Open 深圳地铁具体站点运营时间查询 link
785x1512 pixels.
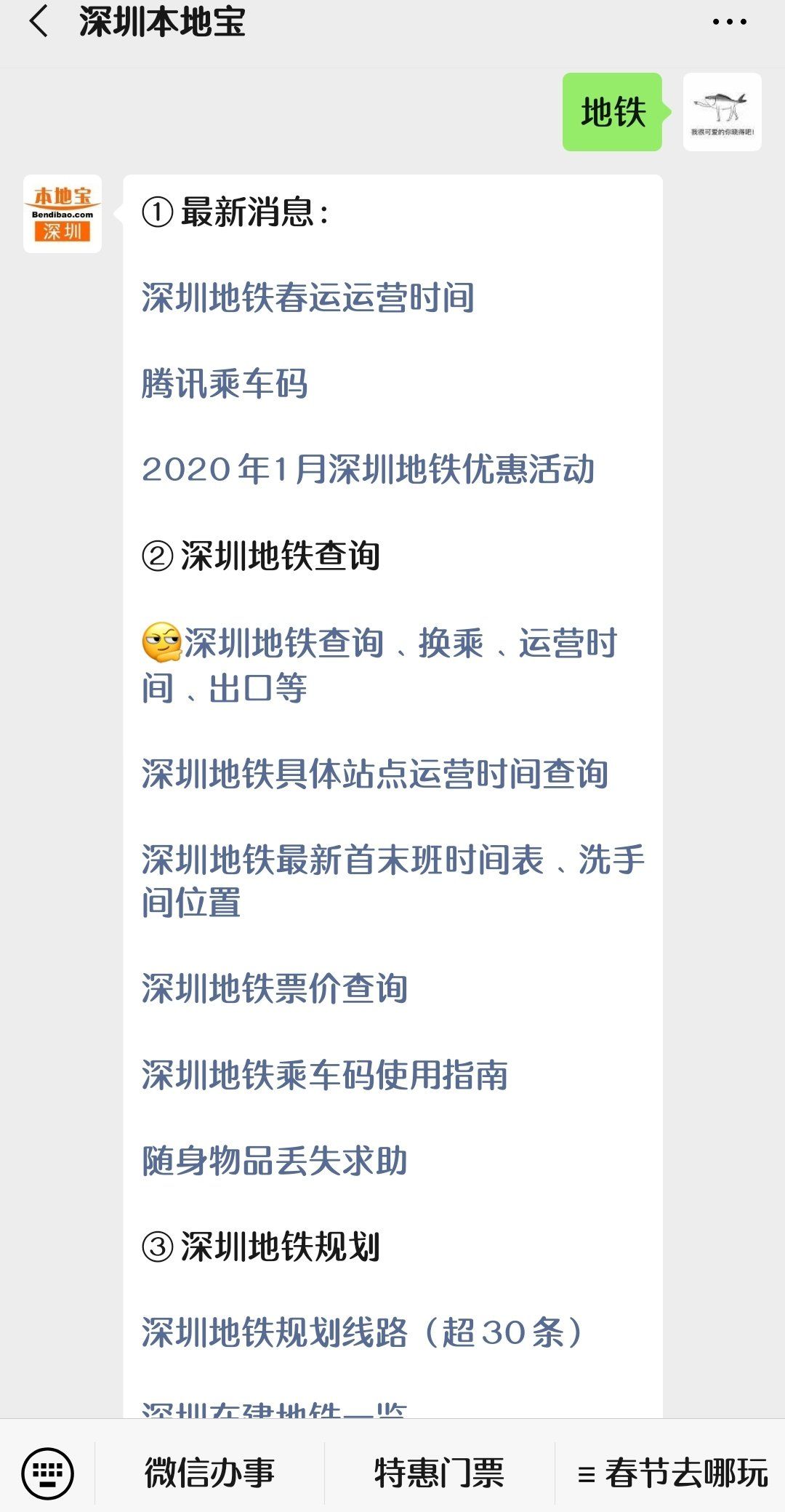pos(375,773)
